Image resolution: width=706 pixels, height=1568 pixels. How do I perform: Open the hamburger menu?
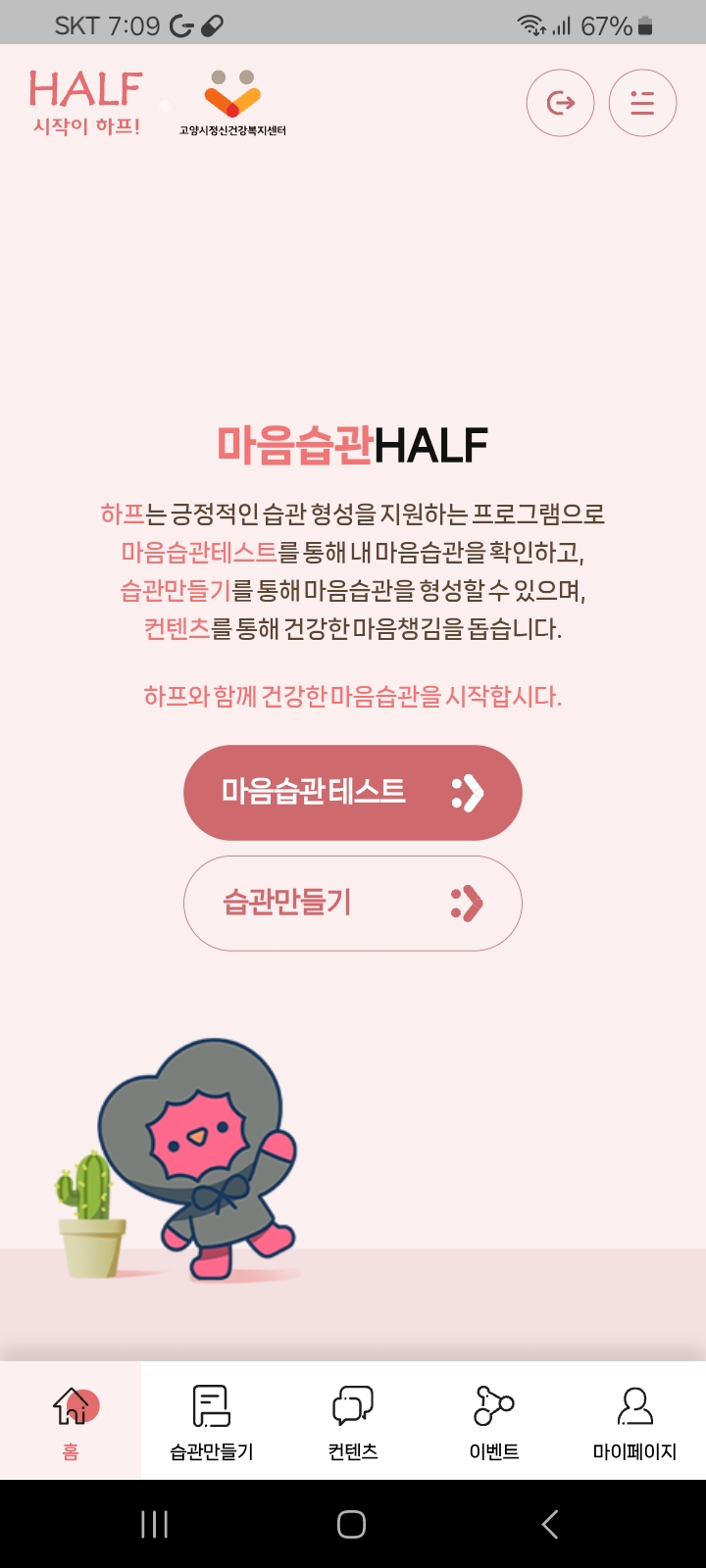point(642,103)
